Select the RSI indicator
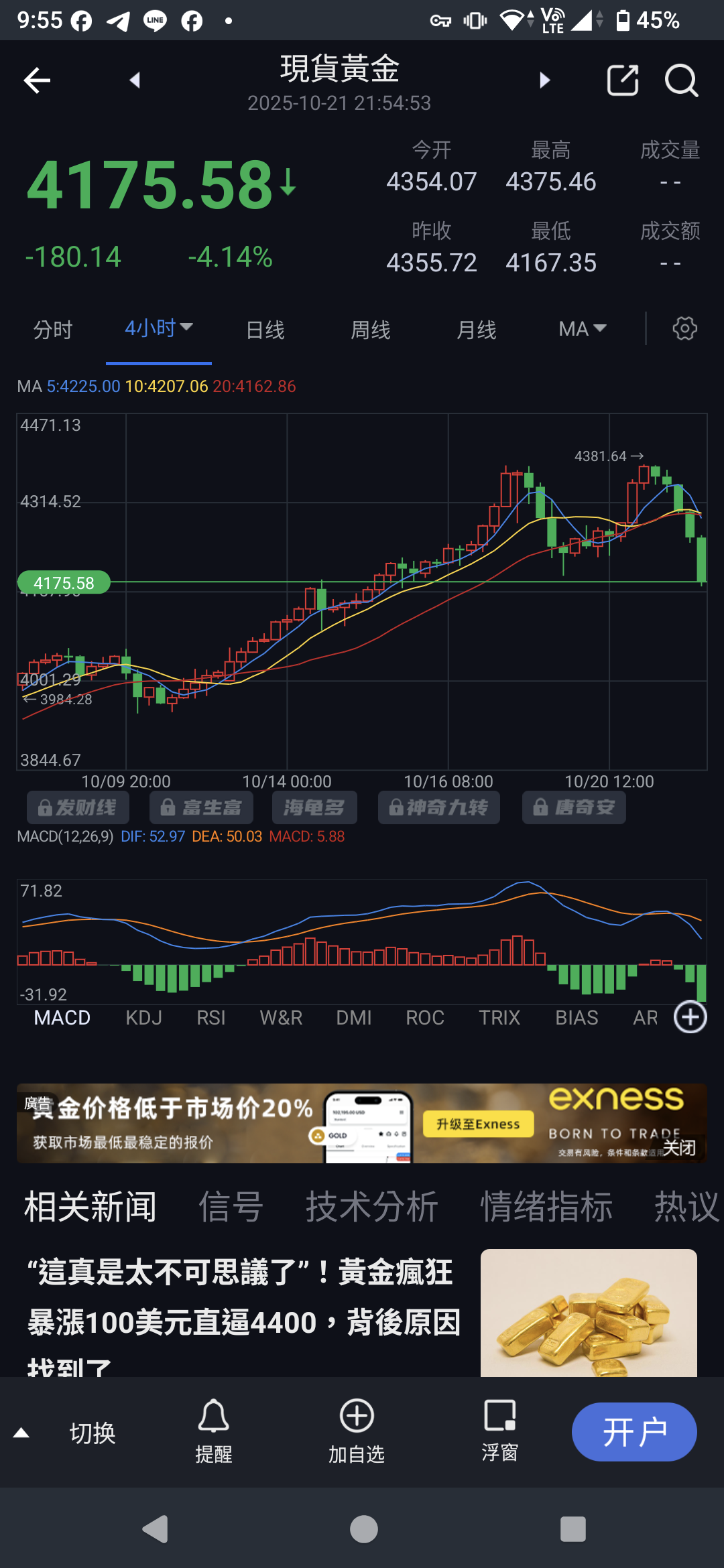The image size is (724, 1568). point(210,1017)
